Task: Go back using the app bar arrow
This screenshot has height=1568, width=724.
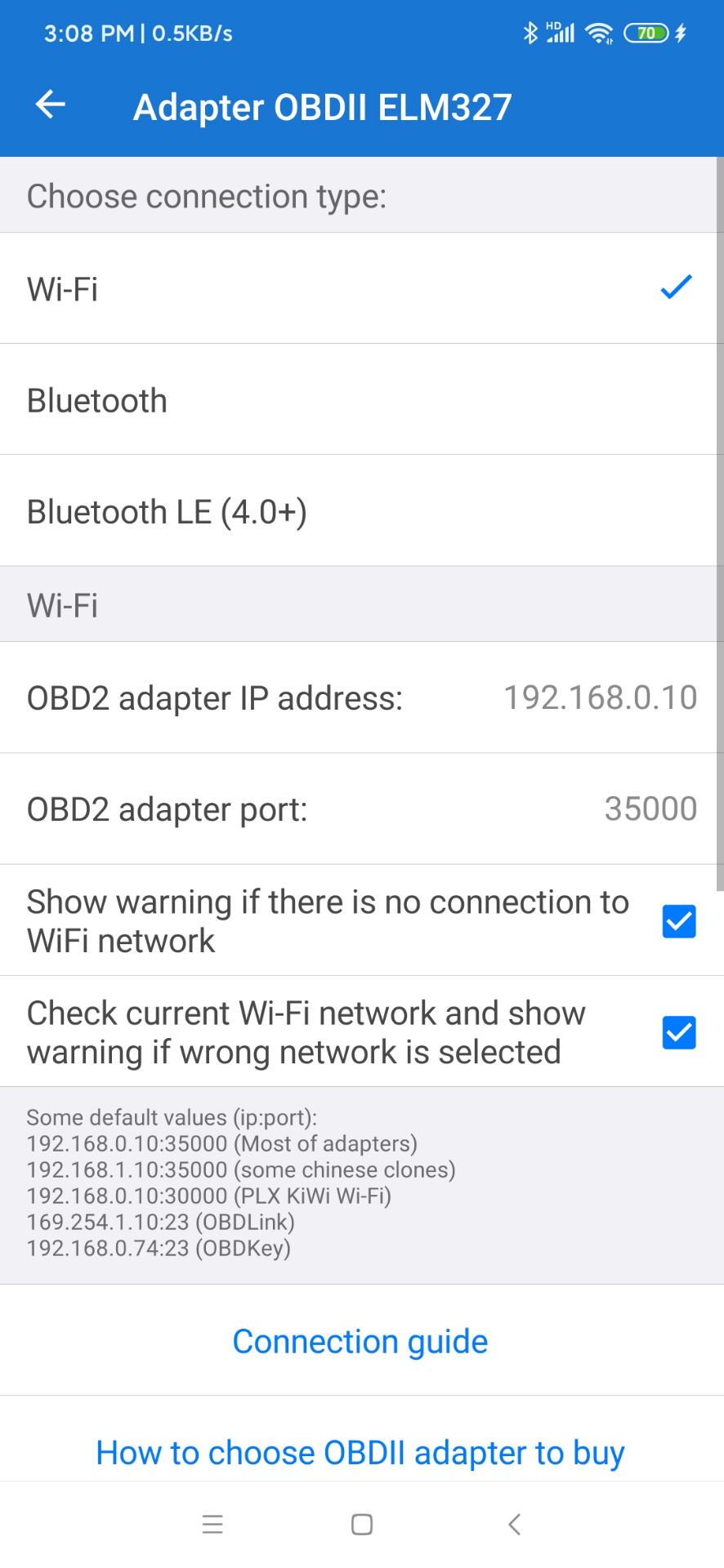Action: tap(51, 105)
